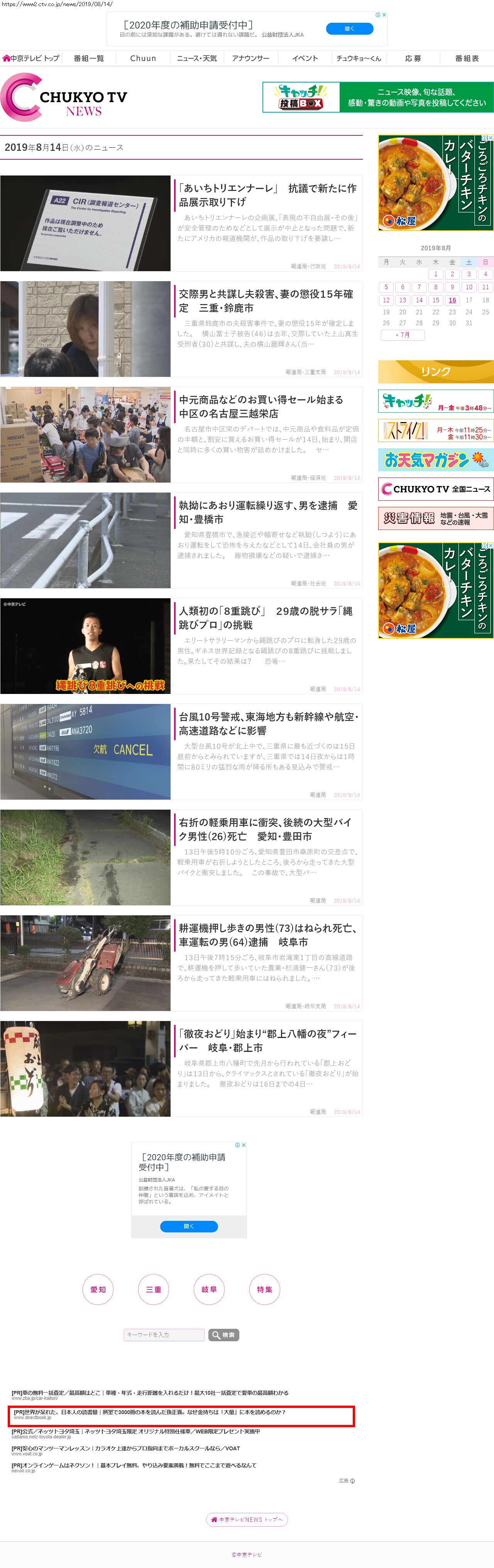Open the お天気マガジン banner link
Screen dimensions: 494x1568
pyautogui.click(x=435, y=460)
